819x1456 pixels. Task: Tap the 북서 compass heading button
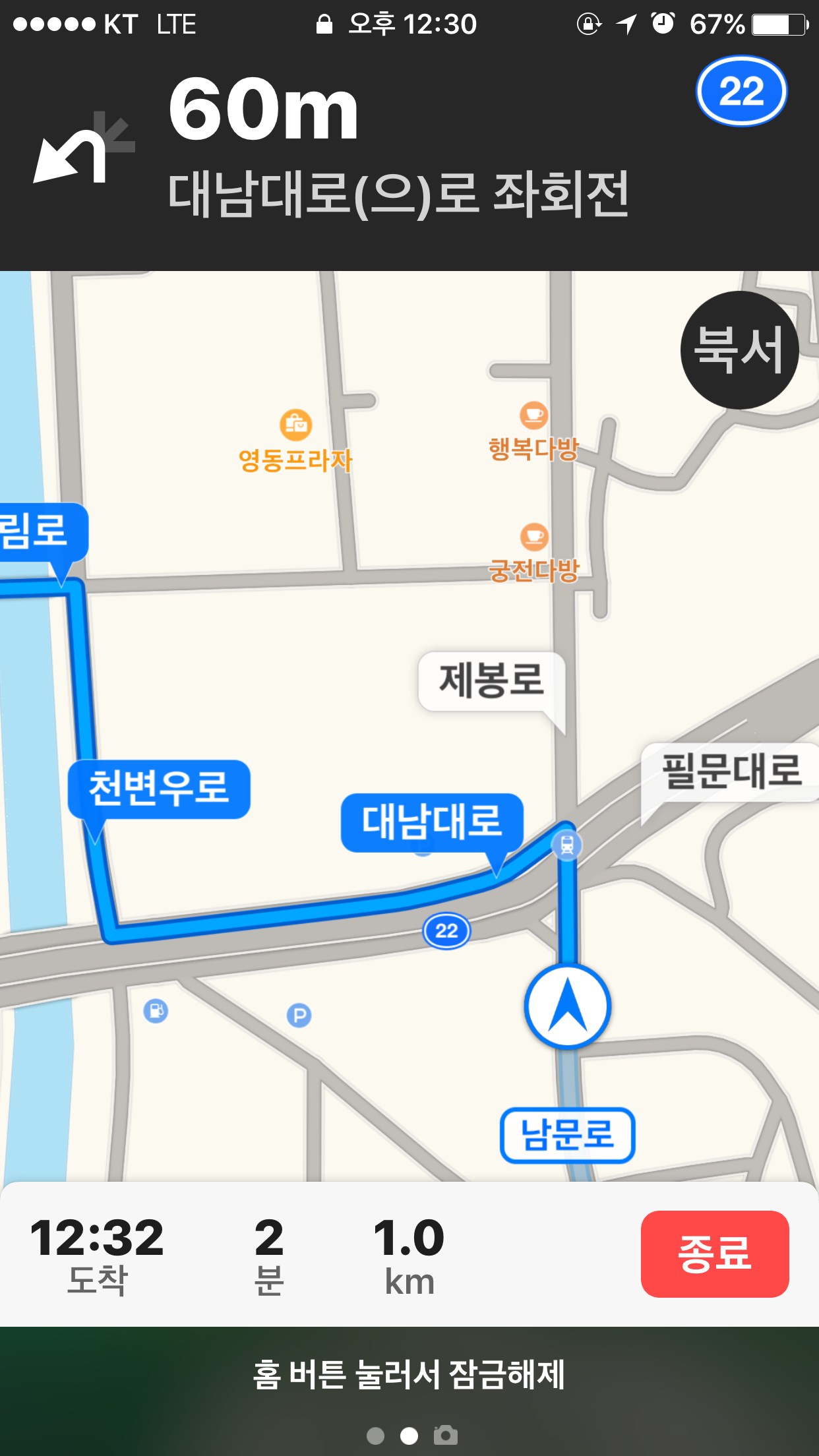coord(740,350)
